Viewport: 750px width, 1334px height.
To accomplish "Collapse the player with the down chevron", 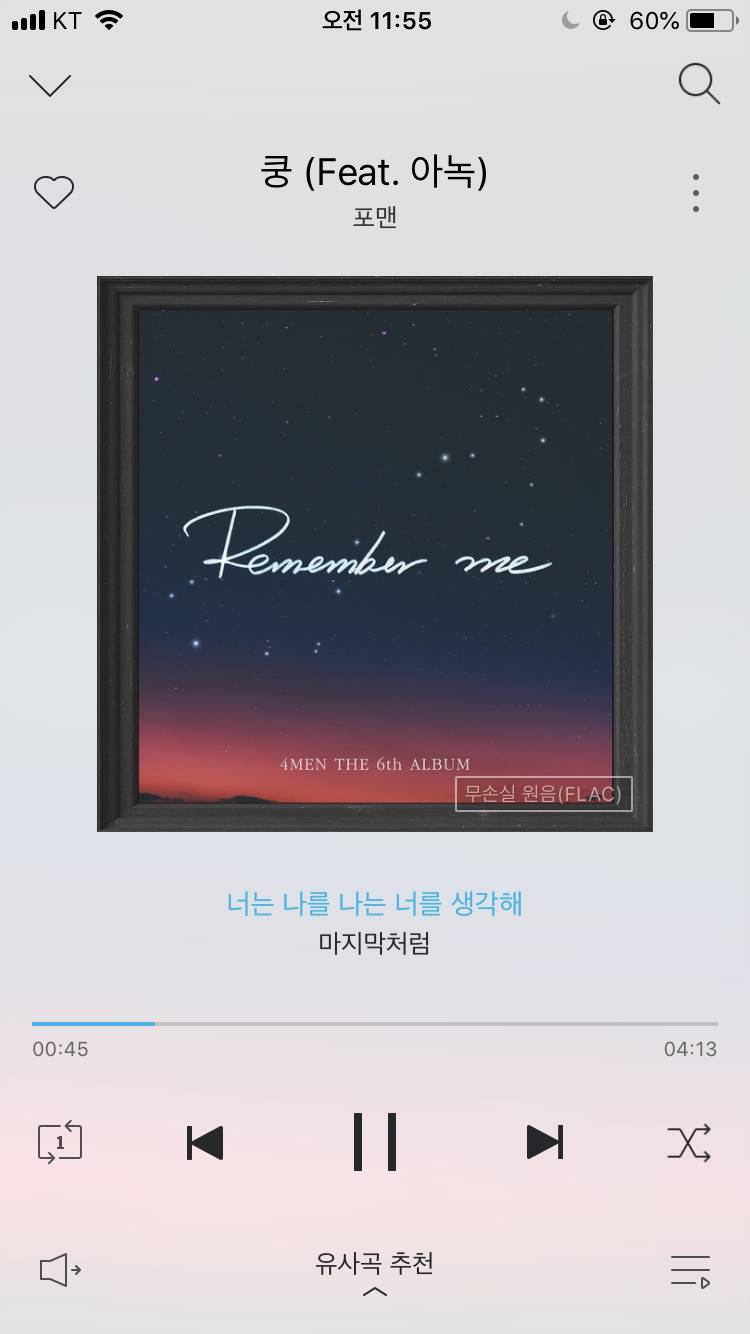I will tap(50, 85).
